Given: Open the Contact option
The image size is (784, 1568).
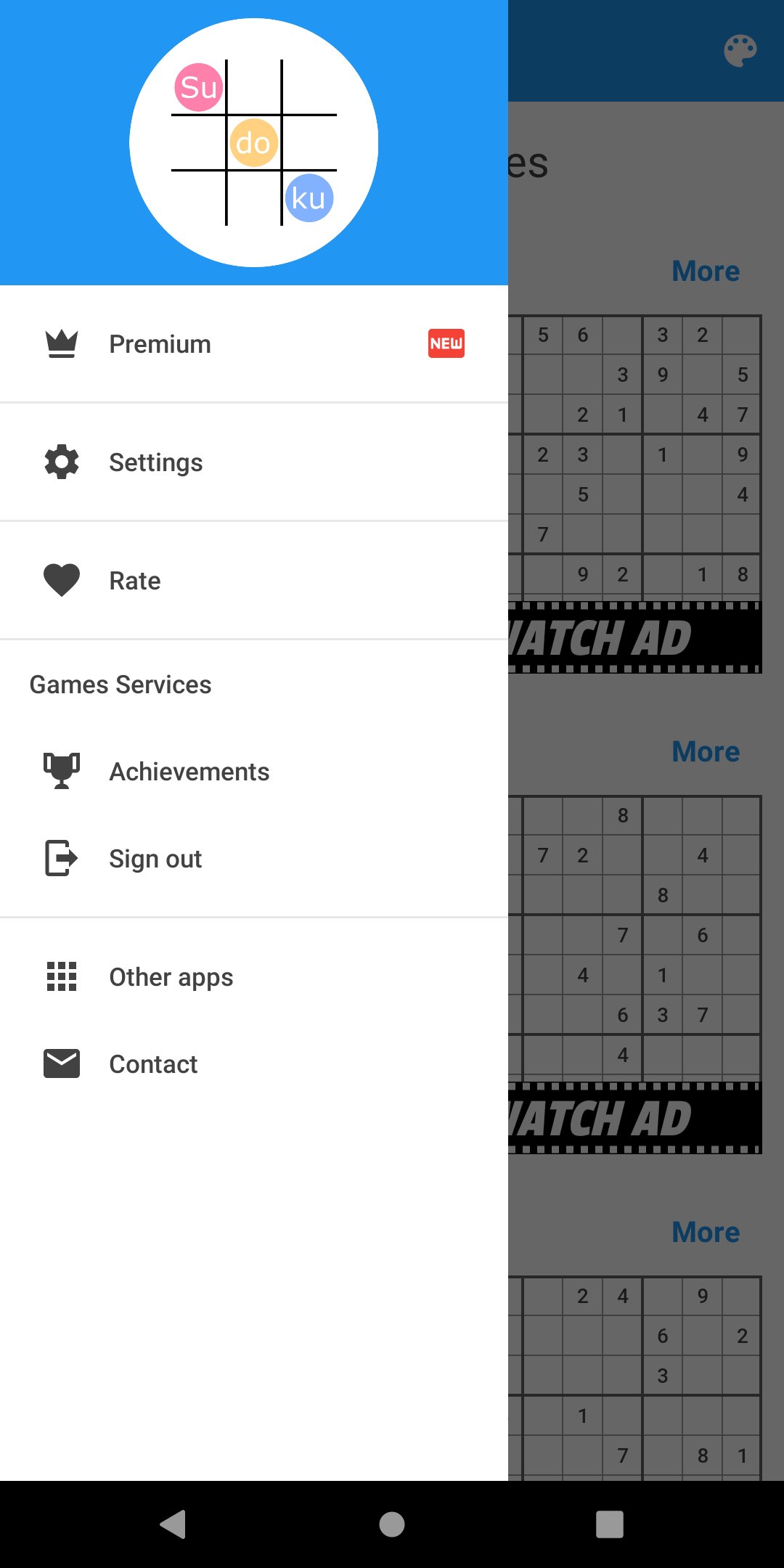Looking at the screenshot, I should [x=153, y=1064].
